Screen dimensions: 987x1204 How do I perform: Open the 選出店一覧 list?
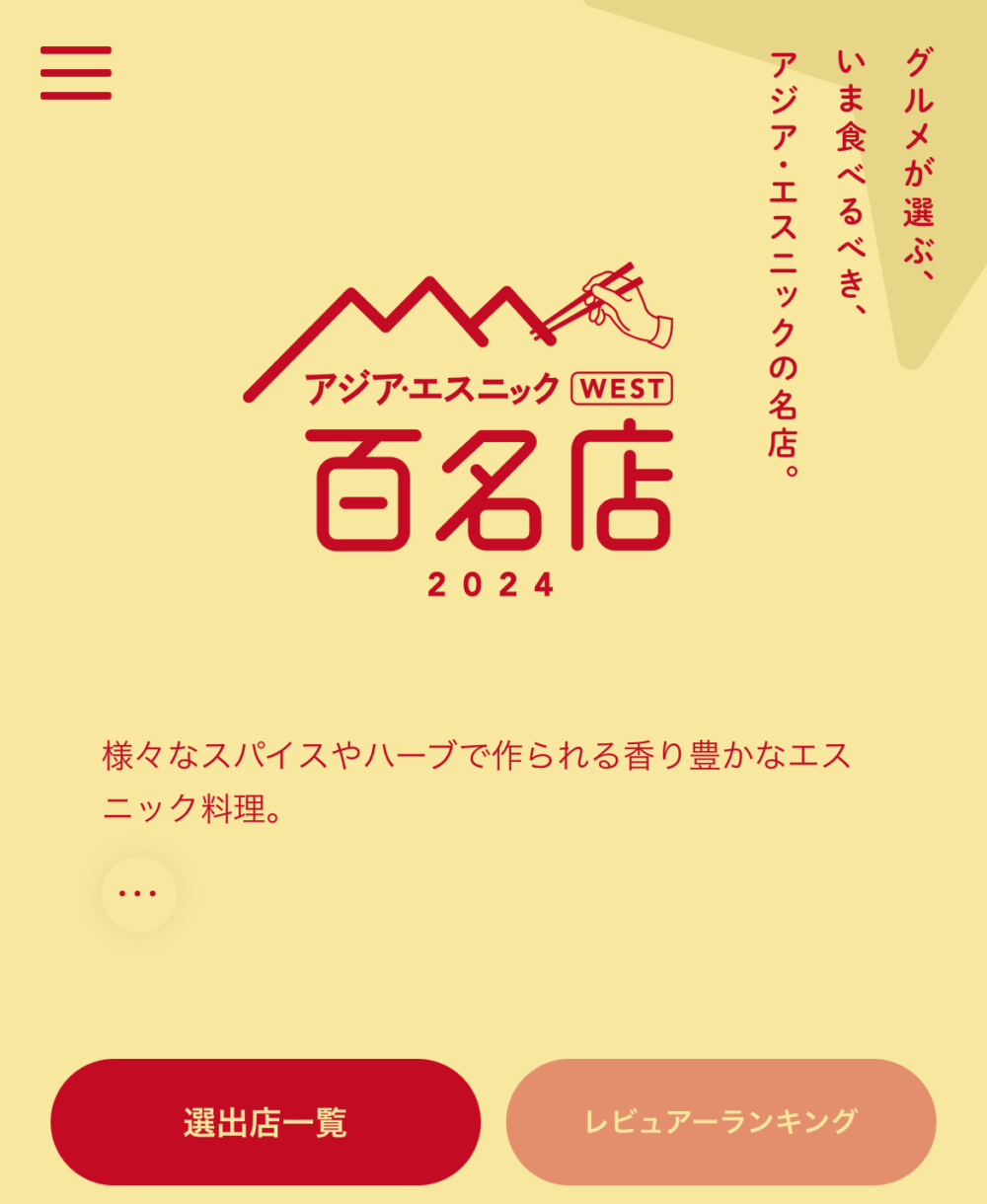click(x=266, y=1122)
